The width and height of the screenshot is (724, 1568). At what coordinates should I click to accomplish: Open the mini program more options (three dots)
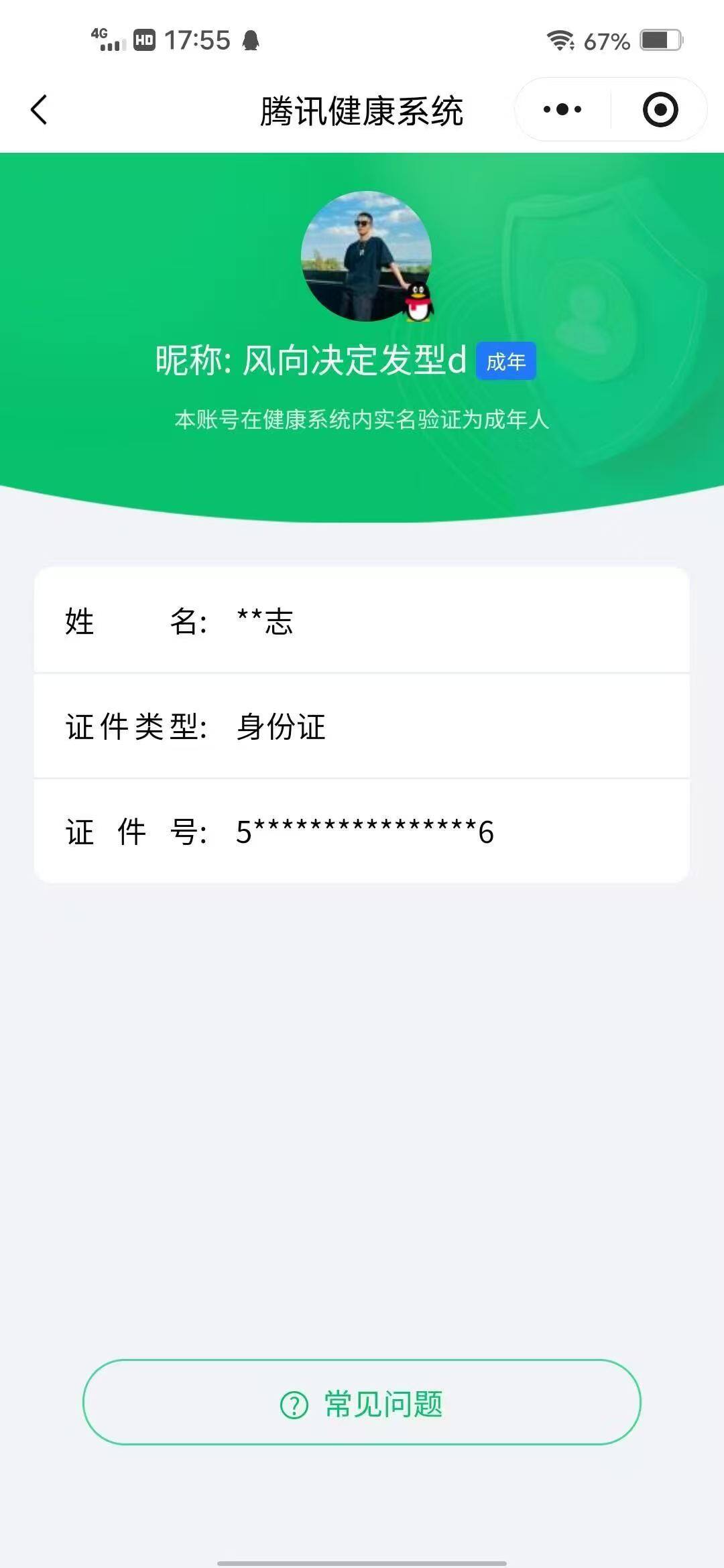(x=563, y=109)
